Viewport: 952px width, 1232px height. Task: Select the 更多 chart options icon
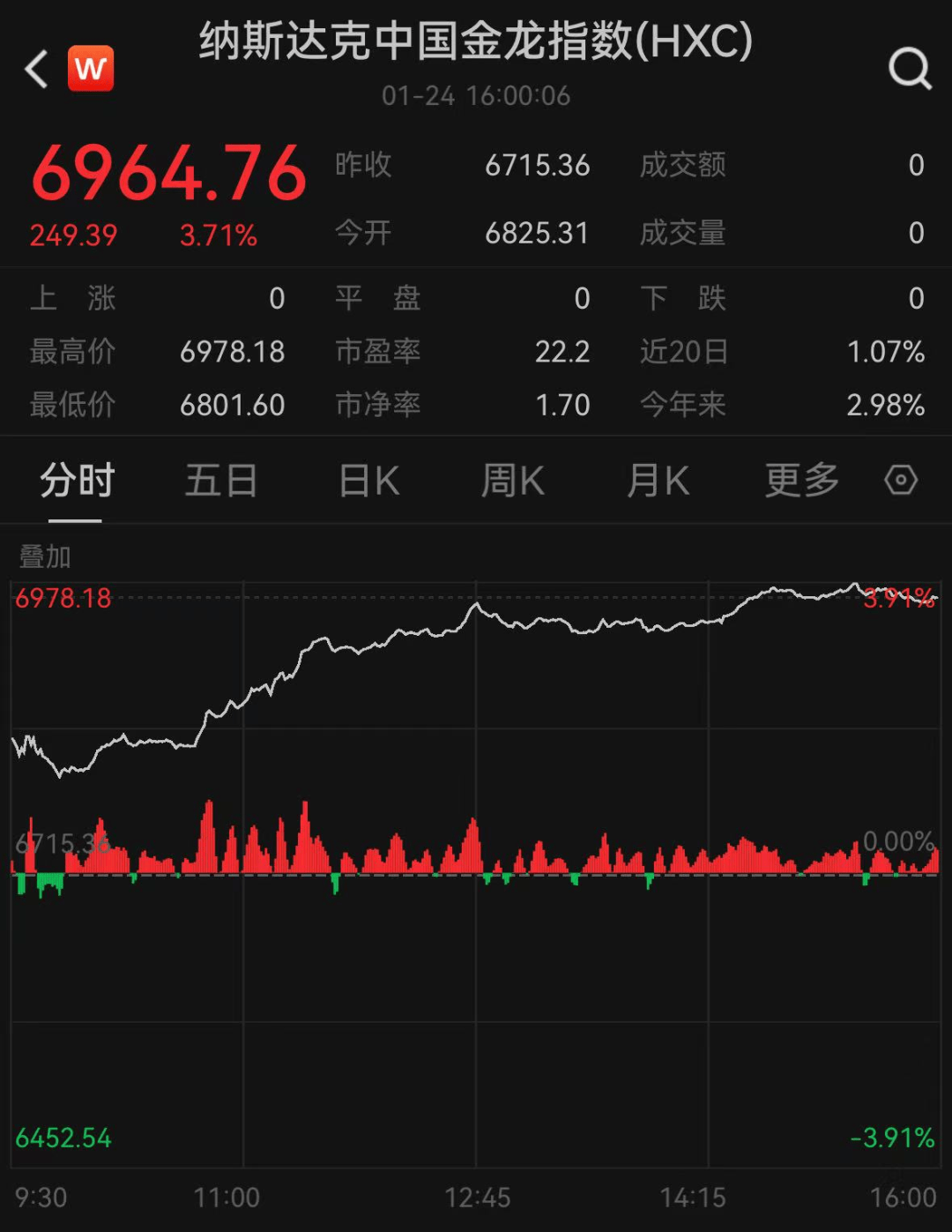(800, 480)
